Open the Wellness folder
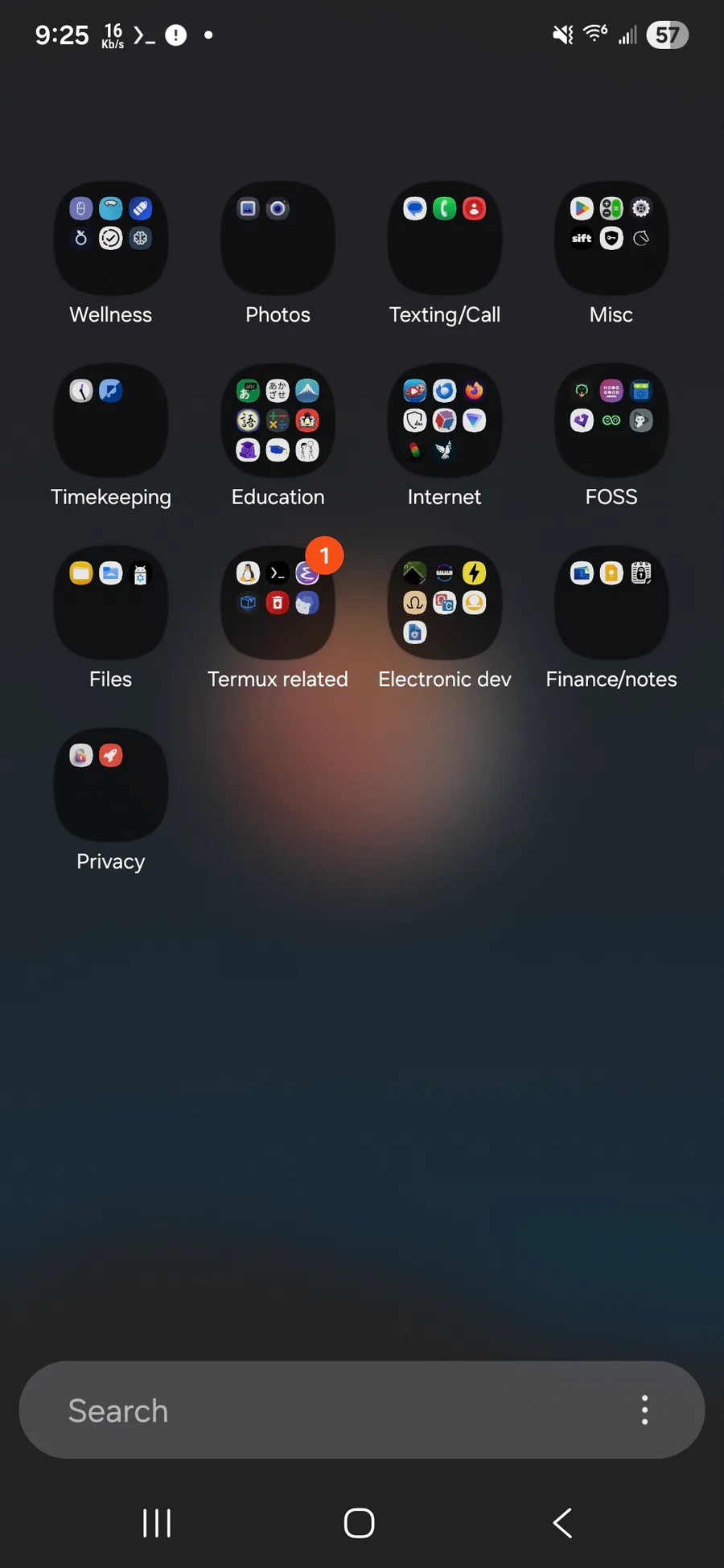Screen dimensions: 724x1568 111,239
